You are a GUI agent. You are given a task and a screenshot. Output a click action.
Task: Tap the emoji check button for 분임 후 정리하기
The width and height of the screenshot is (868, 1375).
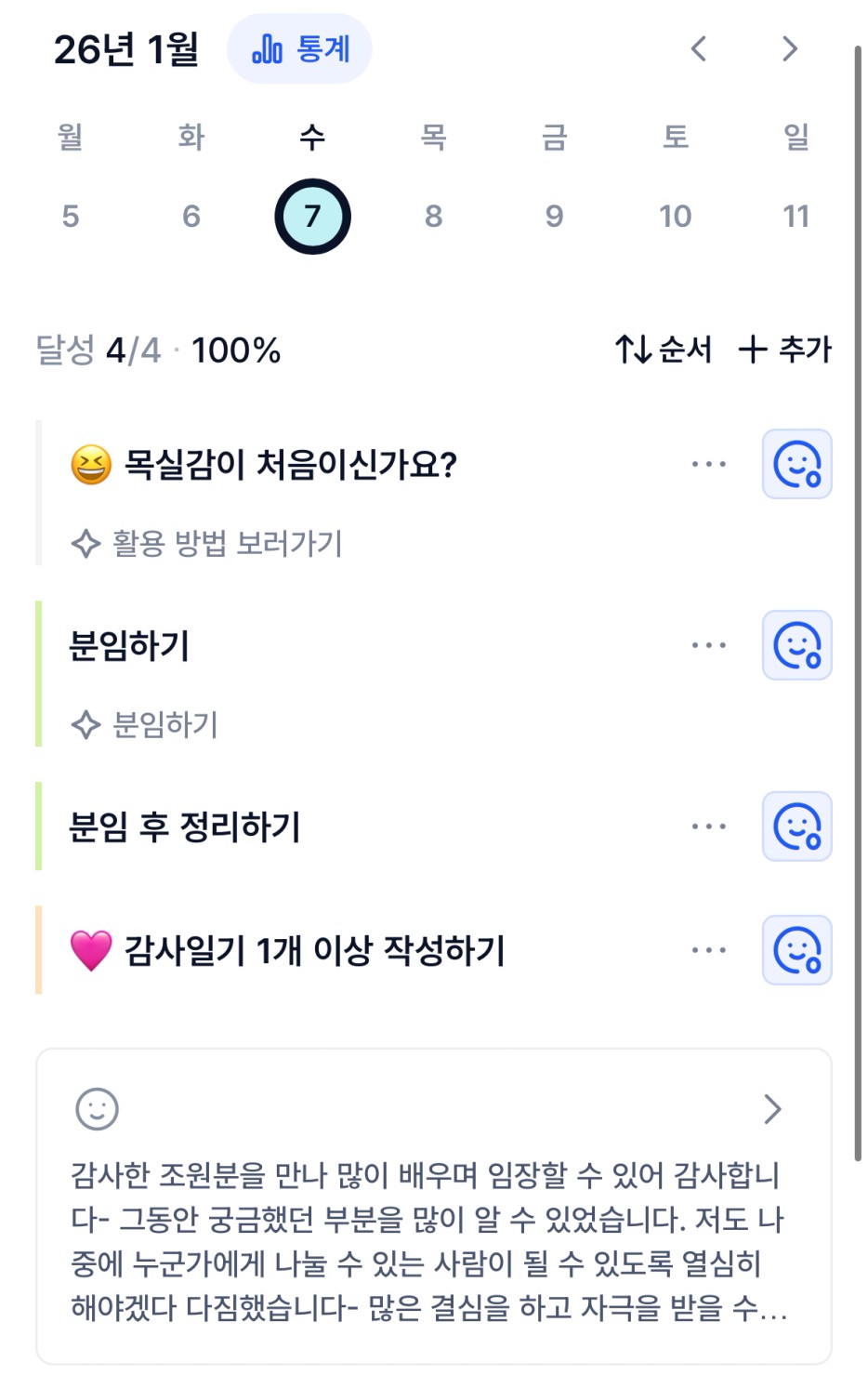[x=796, y=826]
